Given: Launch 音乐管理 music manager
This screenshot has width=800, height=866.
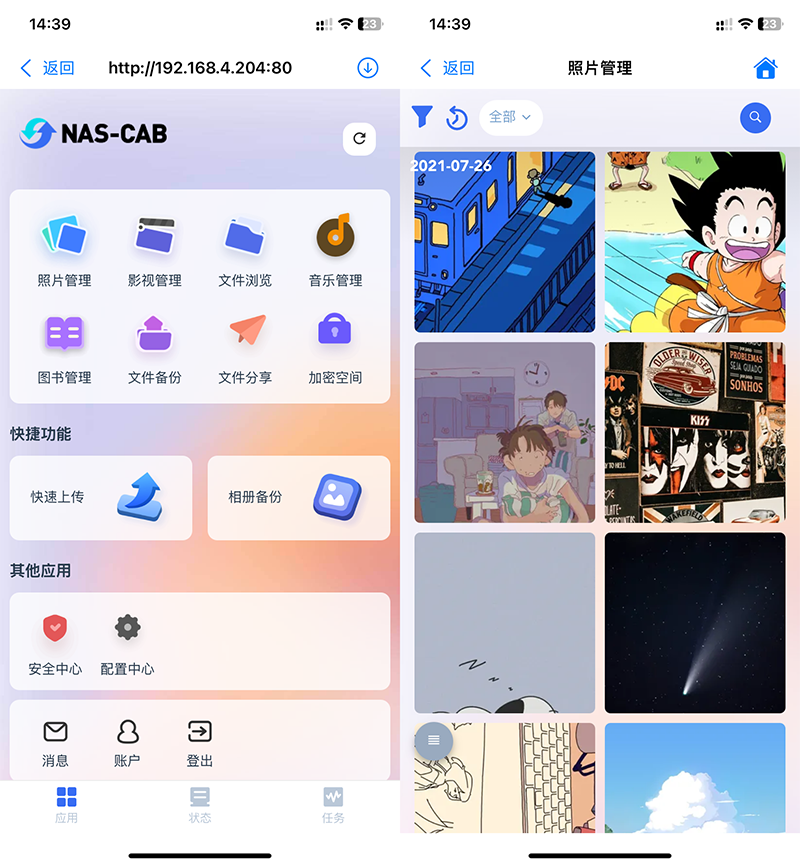Looking at the screenshot, I should pyautogui.click(x=335, y=249).
